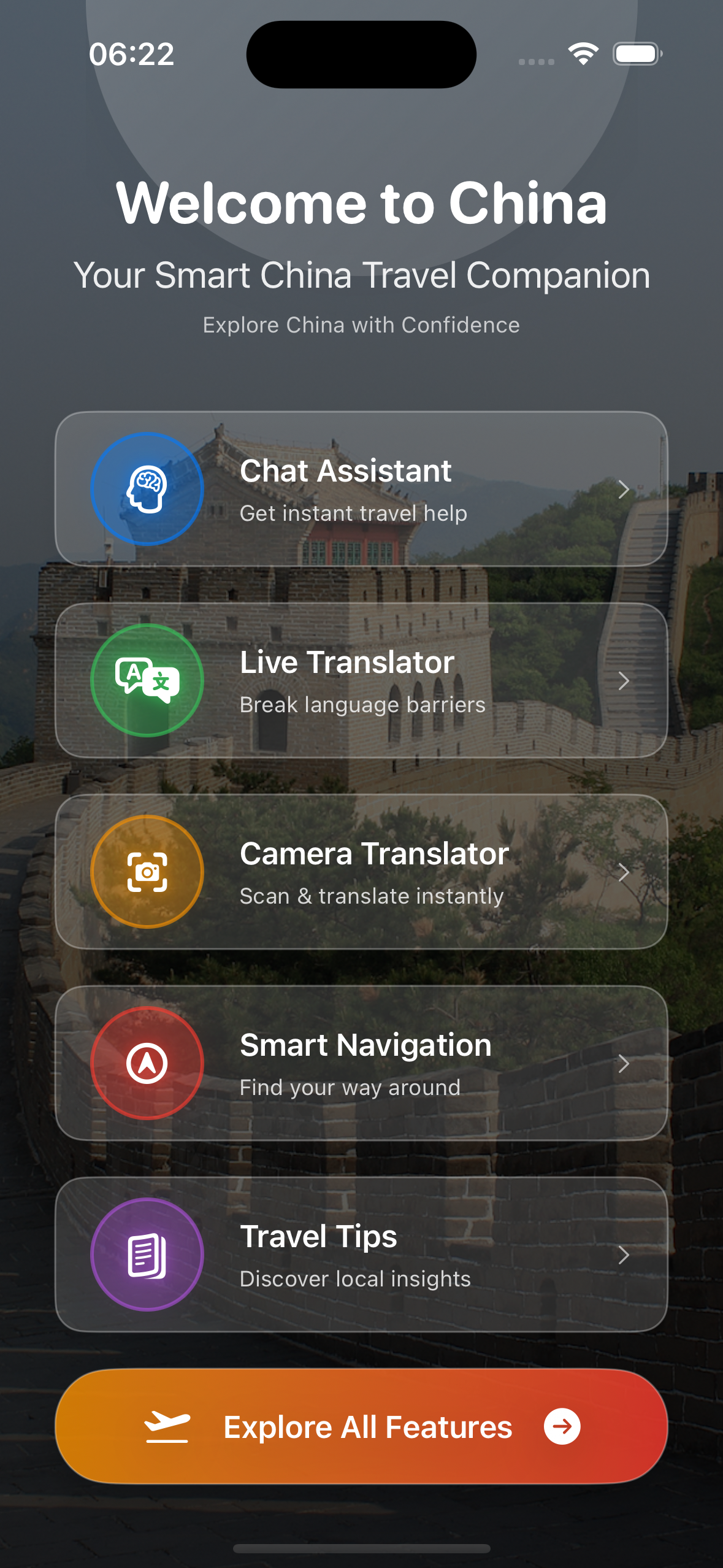Screen dimensions: 723x1568
Task: Select the Chat Assistant card
Action: point(361,488)
